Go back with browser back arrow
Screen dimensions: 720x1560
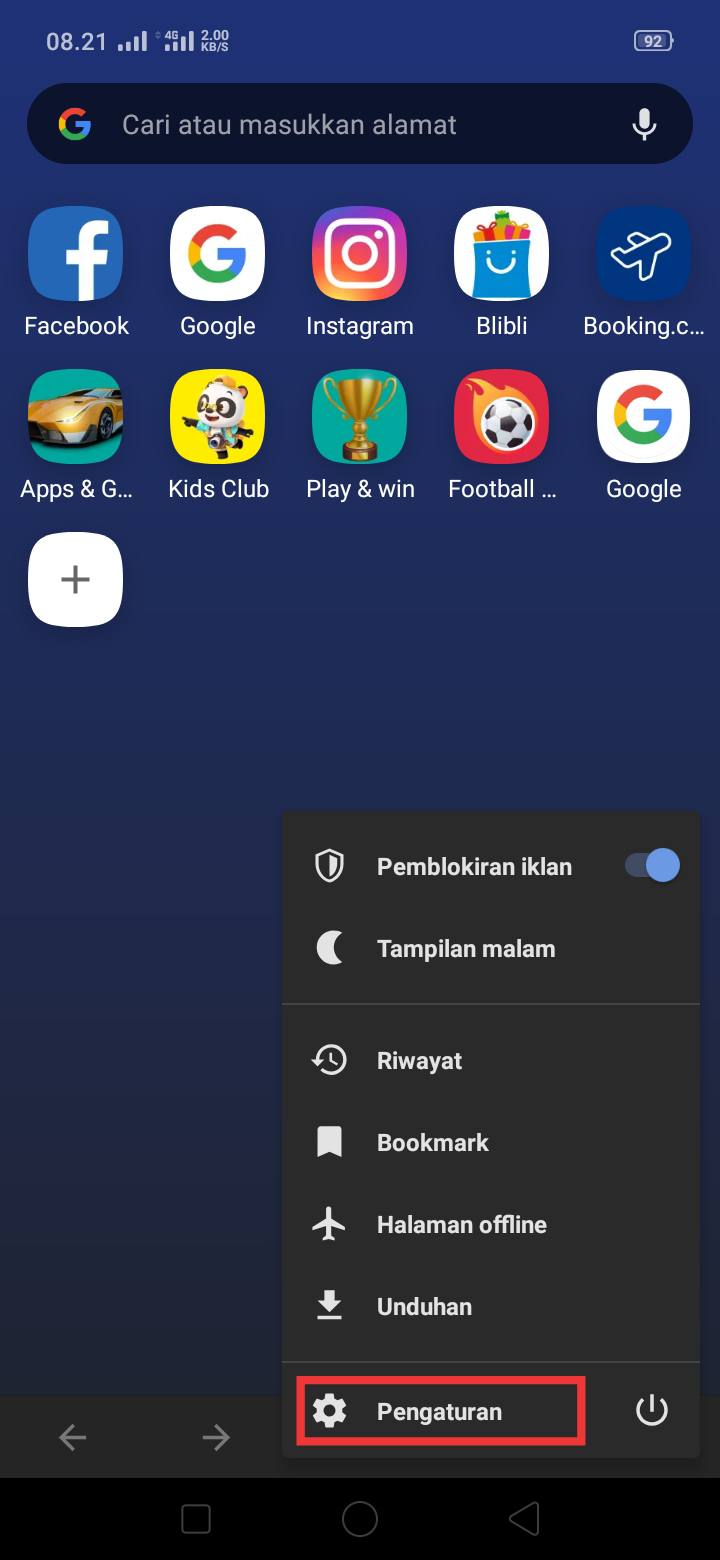click(x=72, y=1437)
